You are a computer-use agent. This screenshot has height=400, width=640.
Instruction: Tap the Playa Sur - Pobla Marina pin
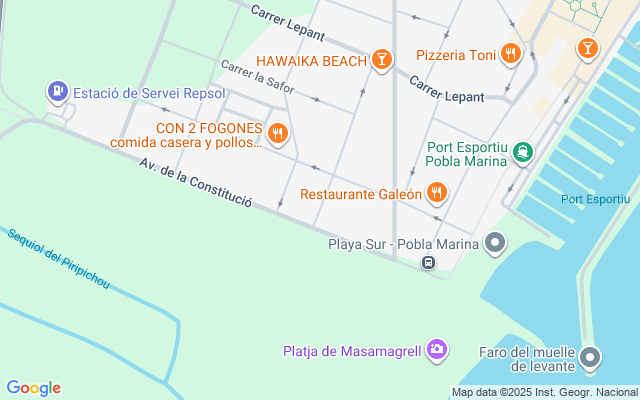(495, 243)
